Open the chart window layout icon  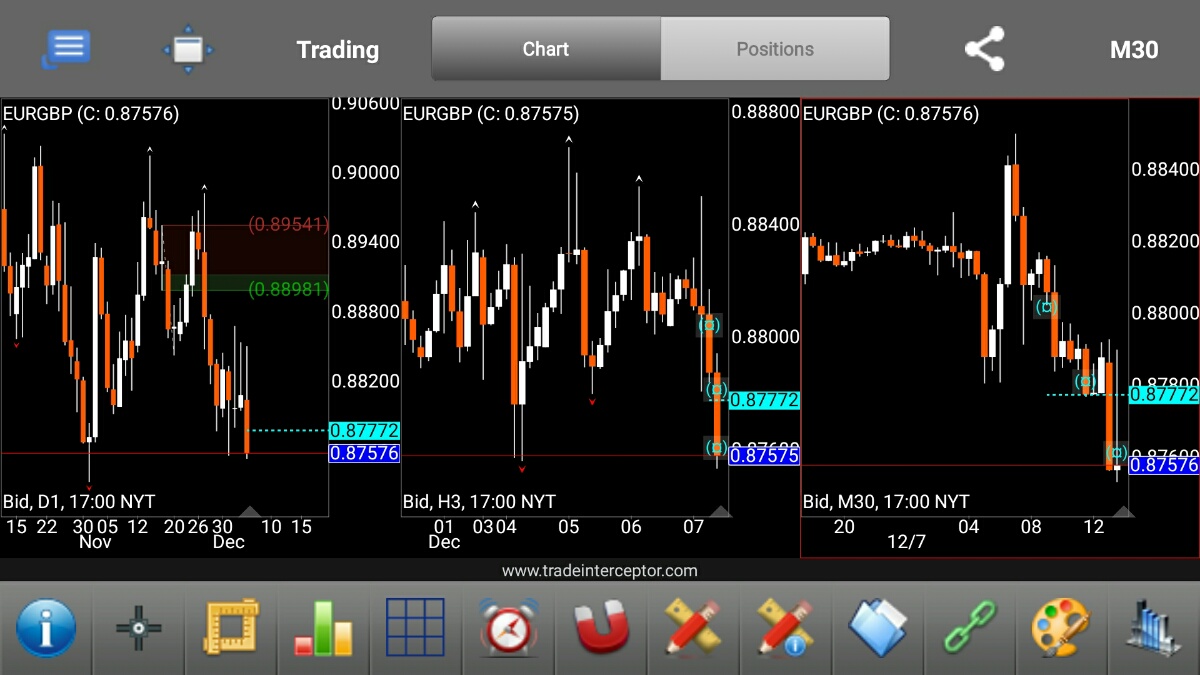[187, 49]
